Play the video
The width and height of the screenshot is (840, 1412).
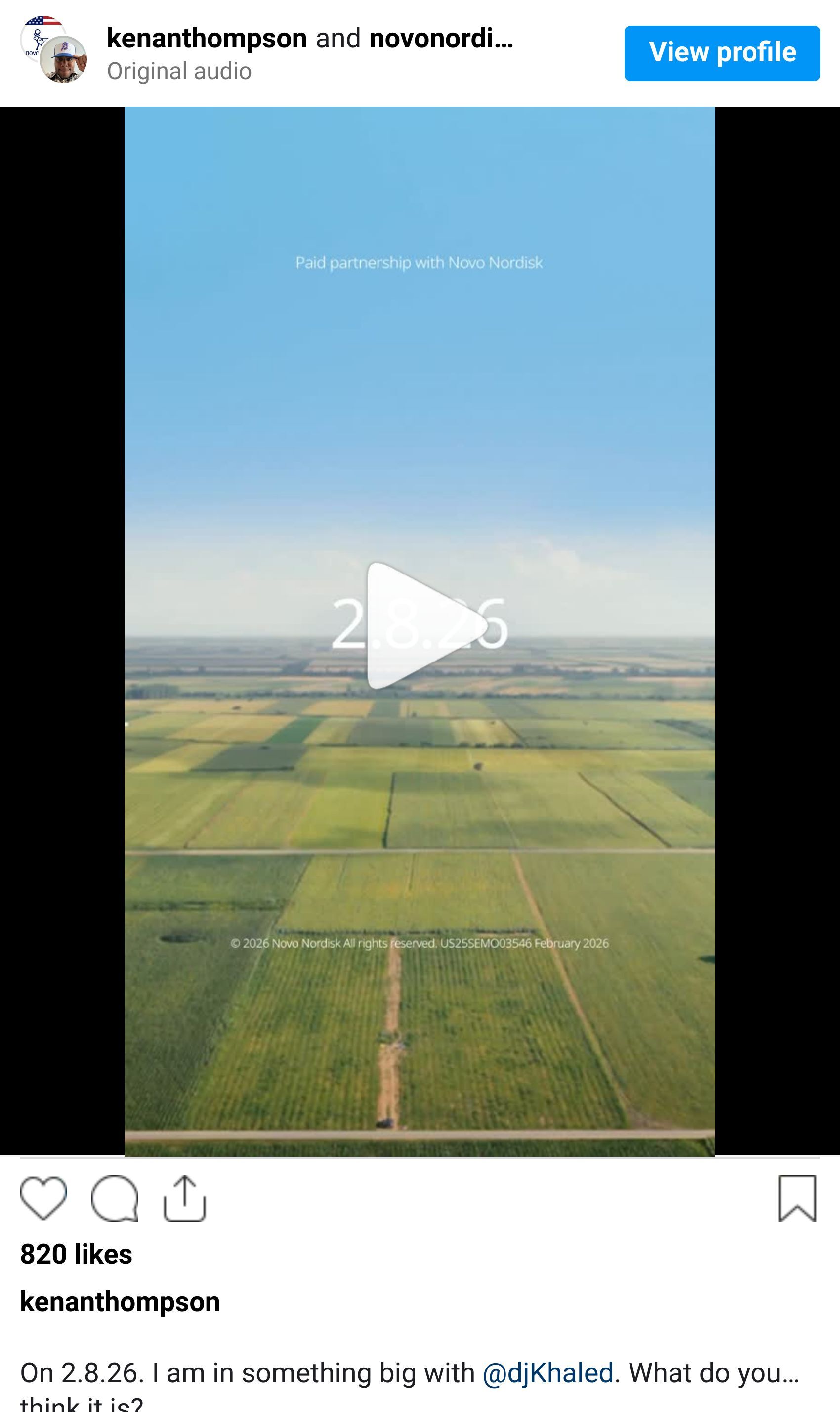point(420,626)
